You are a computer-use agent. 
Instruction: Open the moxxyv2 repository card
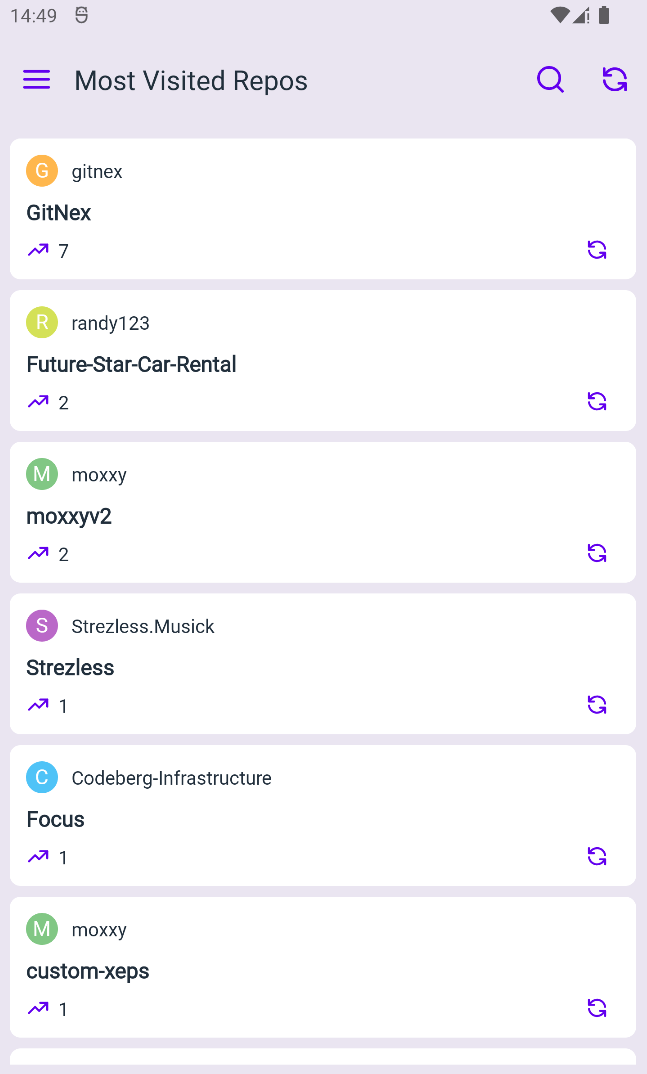tap(323, 512)
